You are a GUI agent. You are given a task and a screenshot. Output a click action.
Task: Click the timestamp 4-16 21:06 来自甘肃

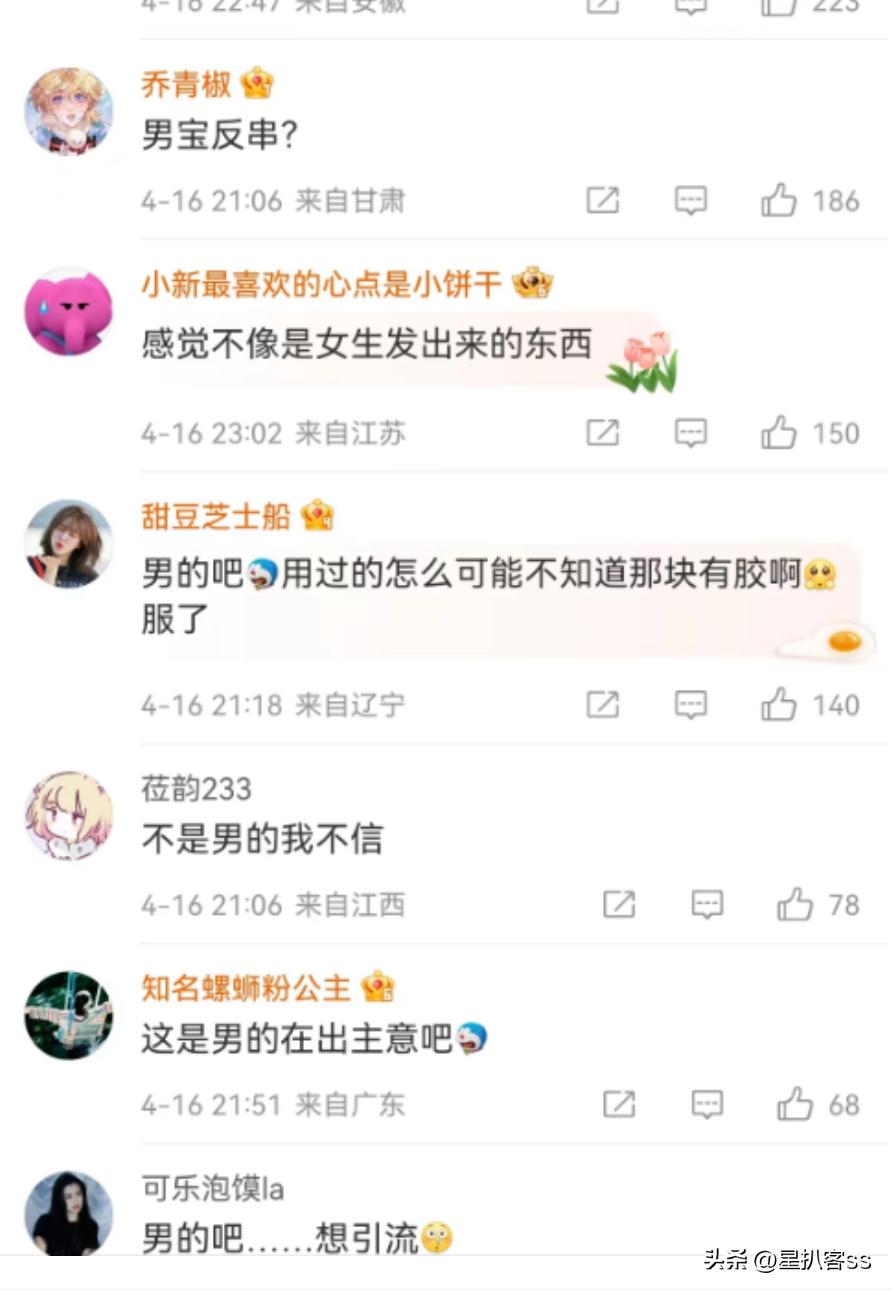[270, 200]
